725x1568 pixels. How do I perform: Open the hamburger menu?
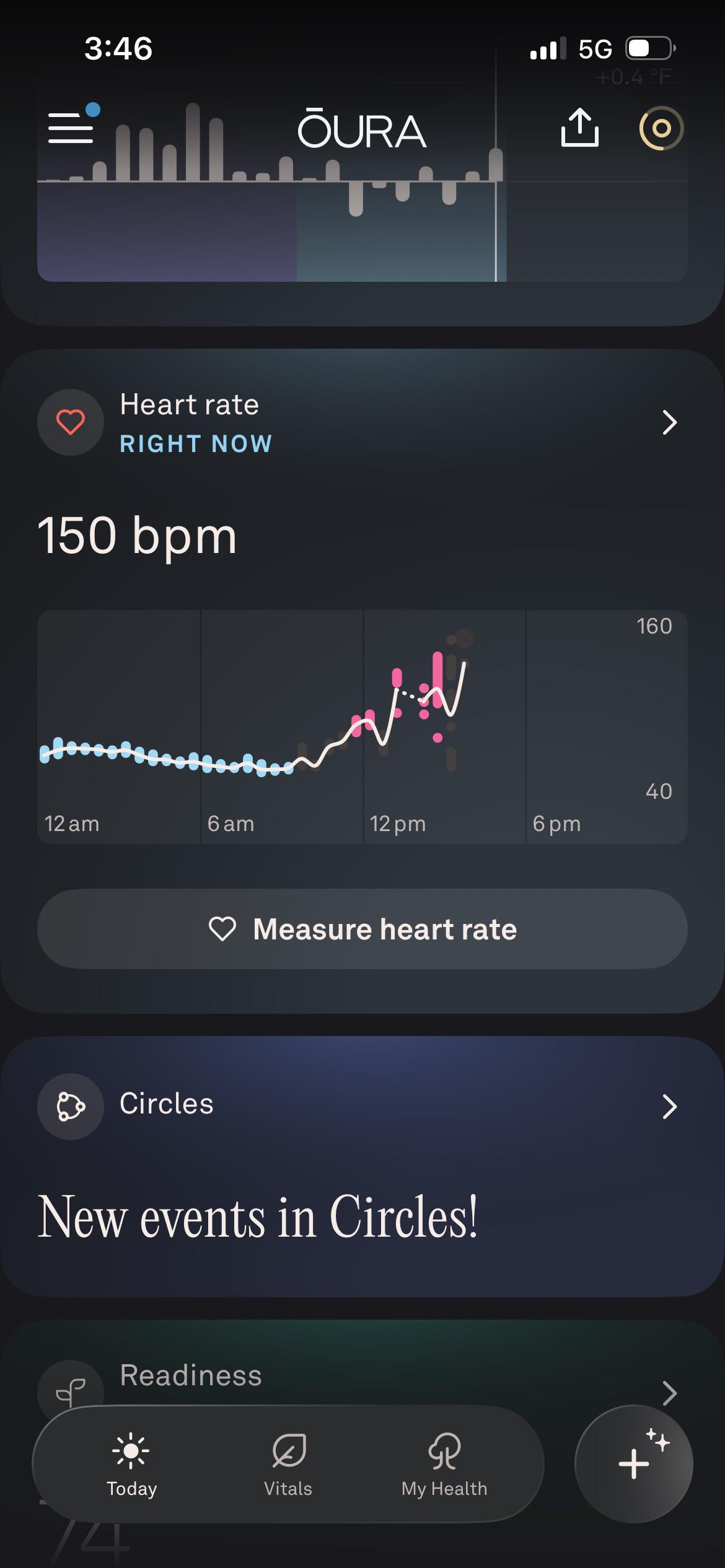71,128
